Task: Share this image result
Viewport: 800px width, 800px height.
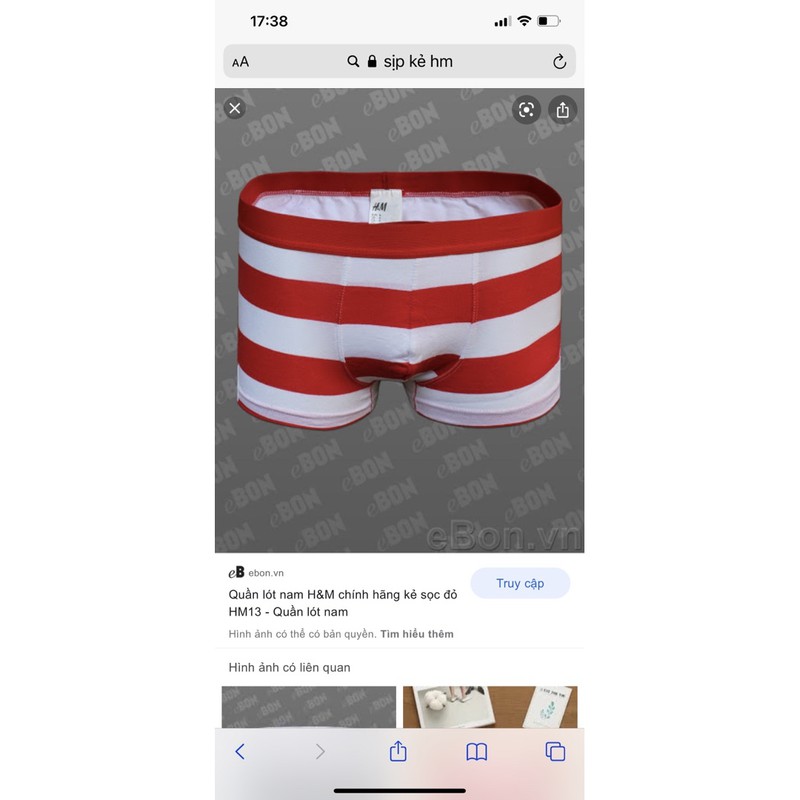Action: tap(563, 110)
